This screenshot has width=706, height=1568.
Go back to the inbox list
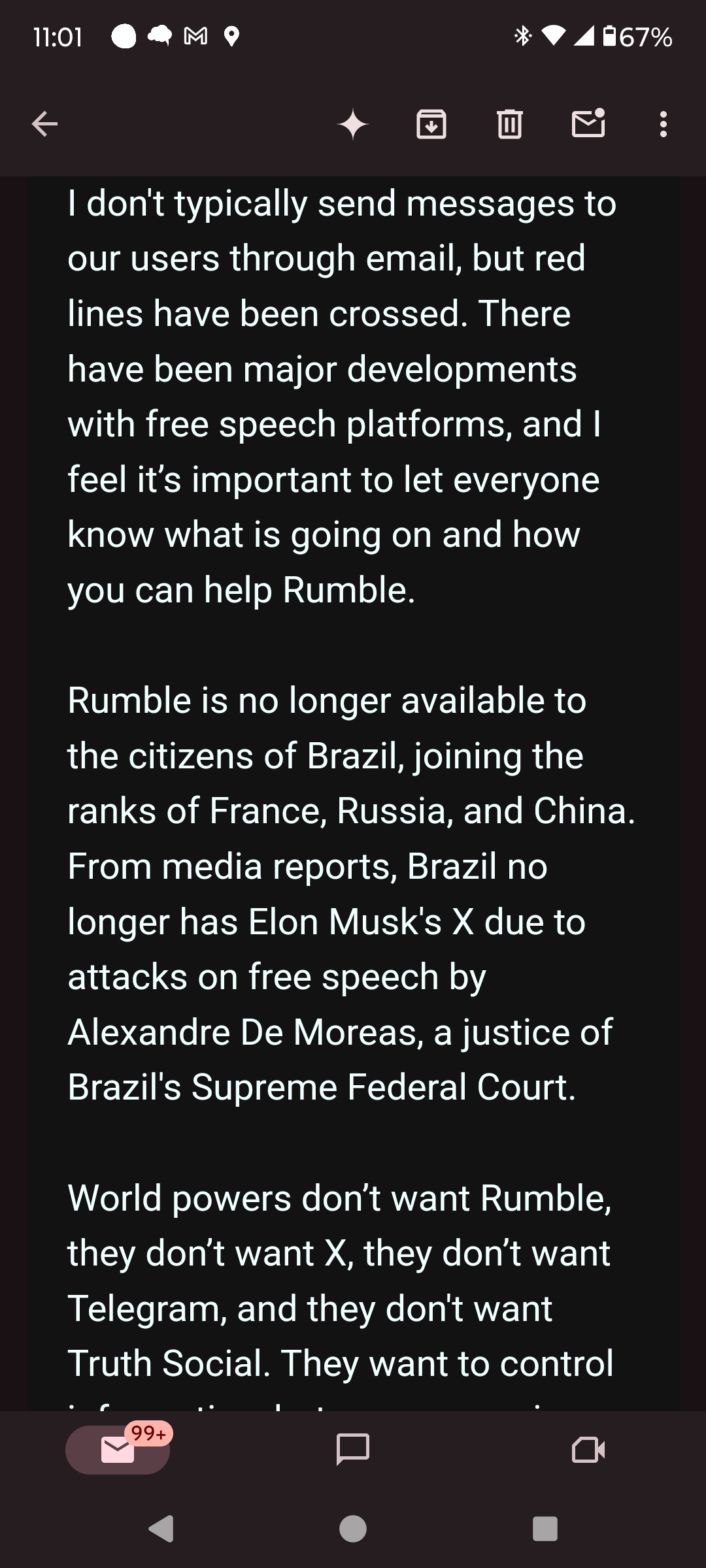[x=44, y=124]
